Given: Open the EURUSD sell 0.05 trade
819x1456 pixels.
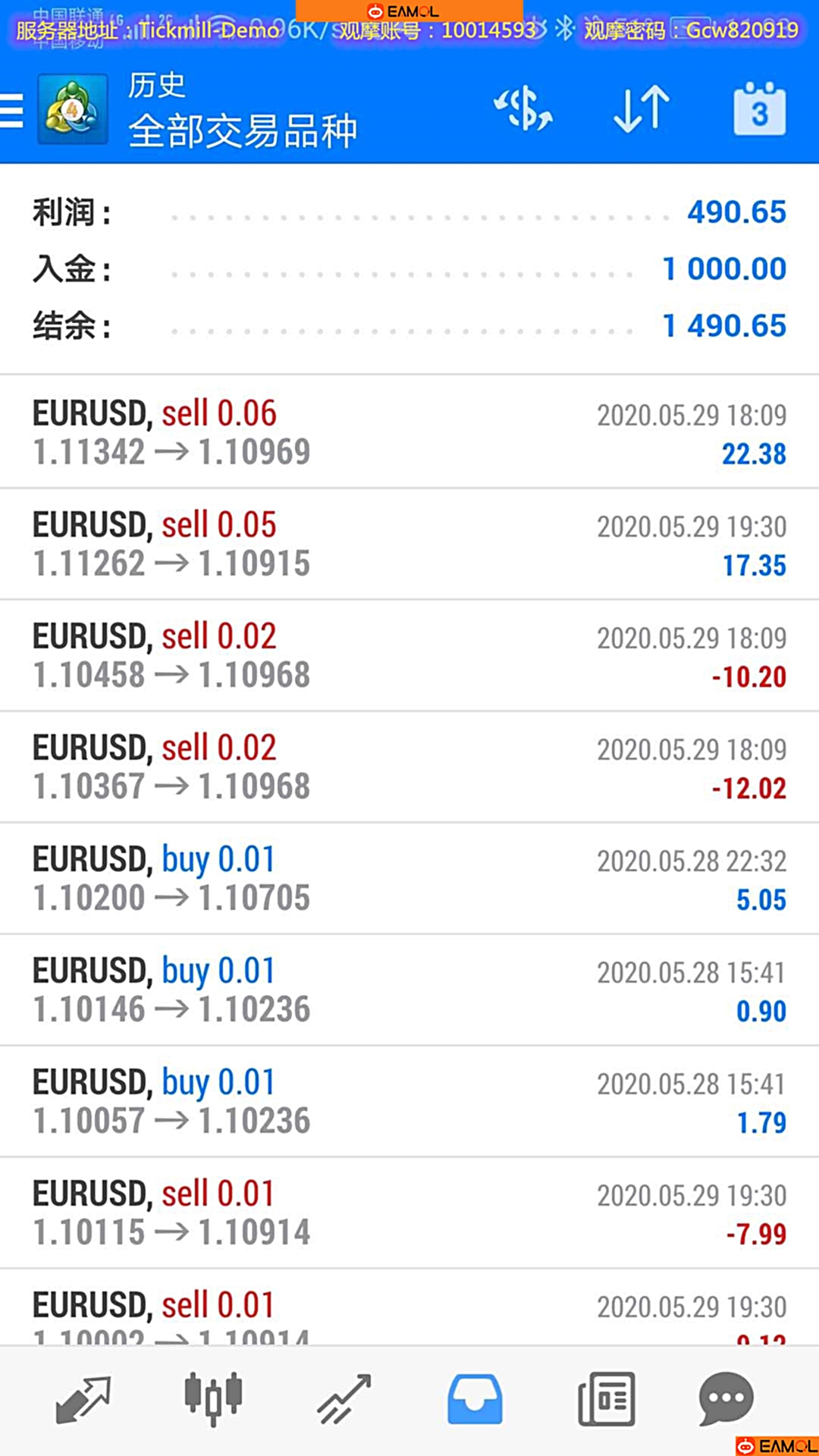Looking at the screenshot, I should point(409,544).
